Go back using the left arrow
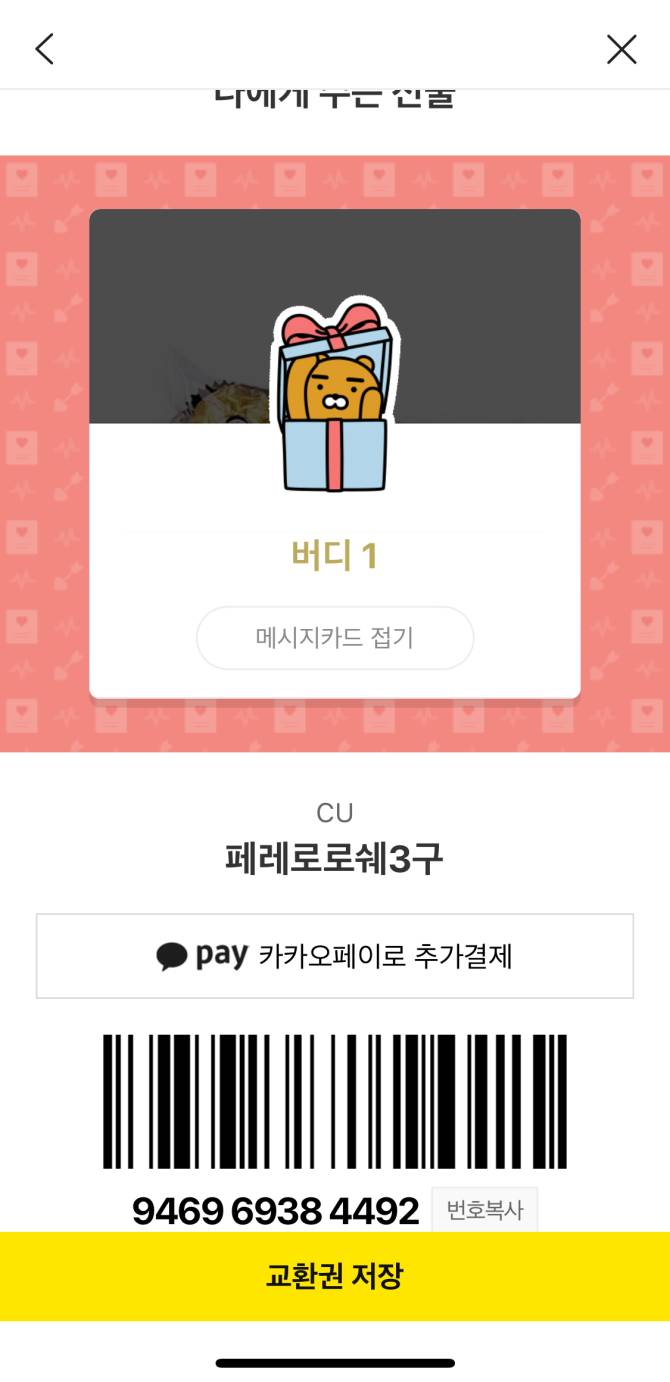The image size is (670, 1382). tap(44, 48)
